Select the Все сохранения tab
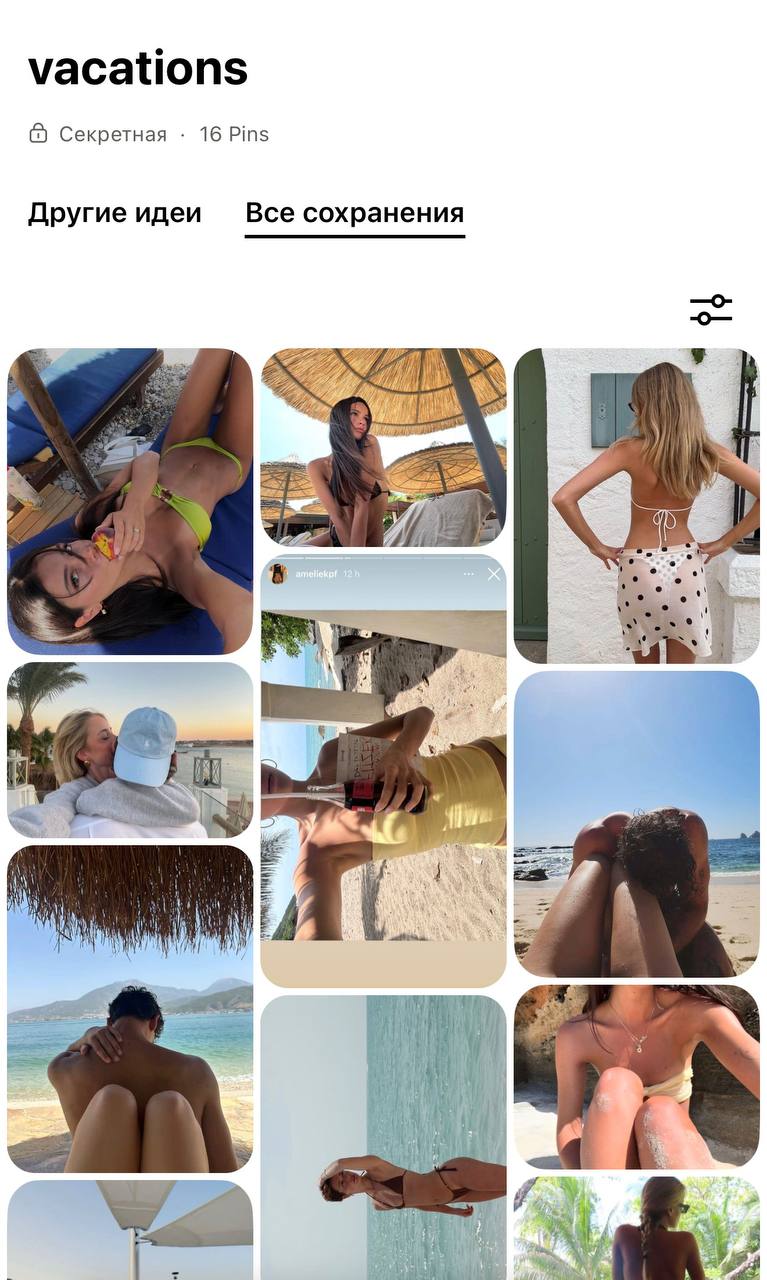 click(x=354, y=213)
